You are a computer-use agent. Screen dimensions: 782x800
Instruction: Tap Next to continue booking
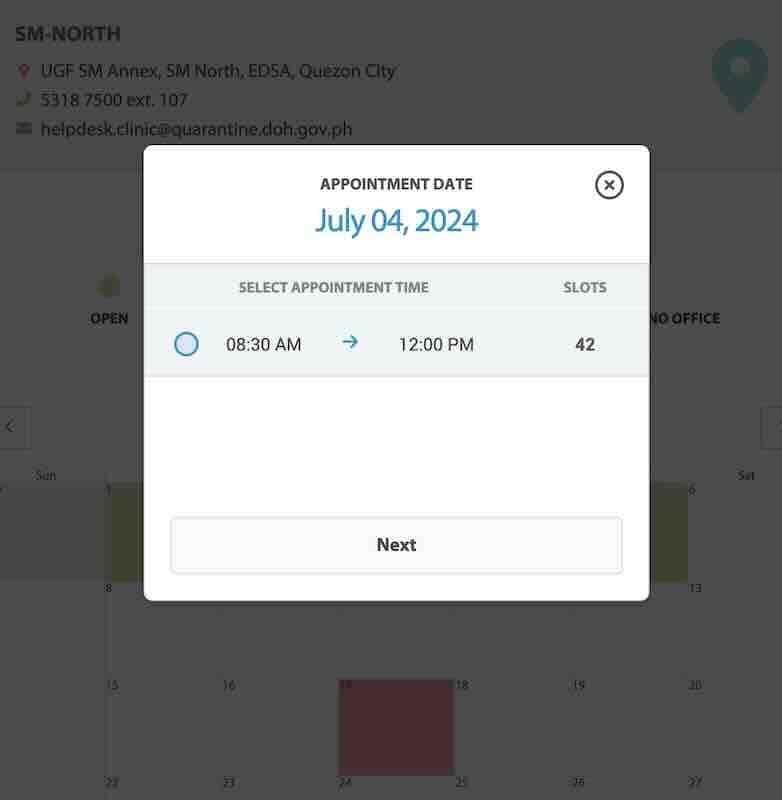(396, 545)
